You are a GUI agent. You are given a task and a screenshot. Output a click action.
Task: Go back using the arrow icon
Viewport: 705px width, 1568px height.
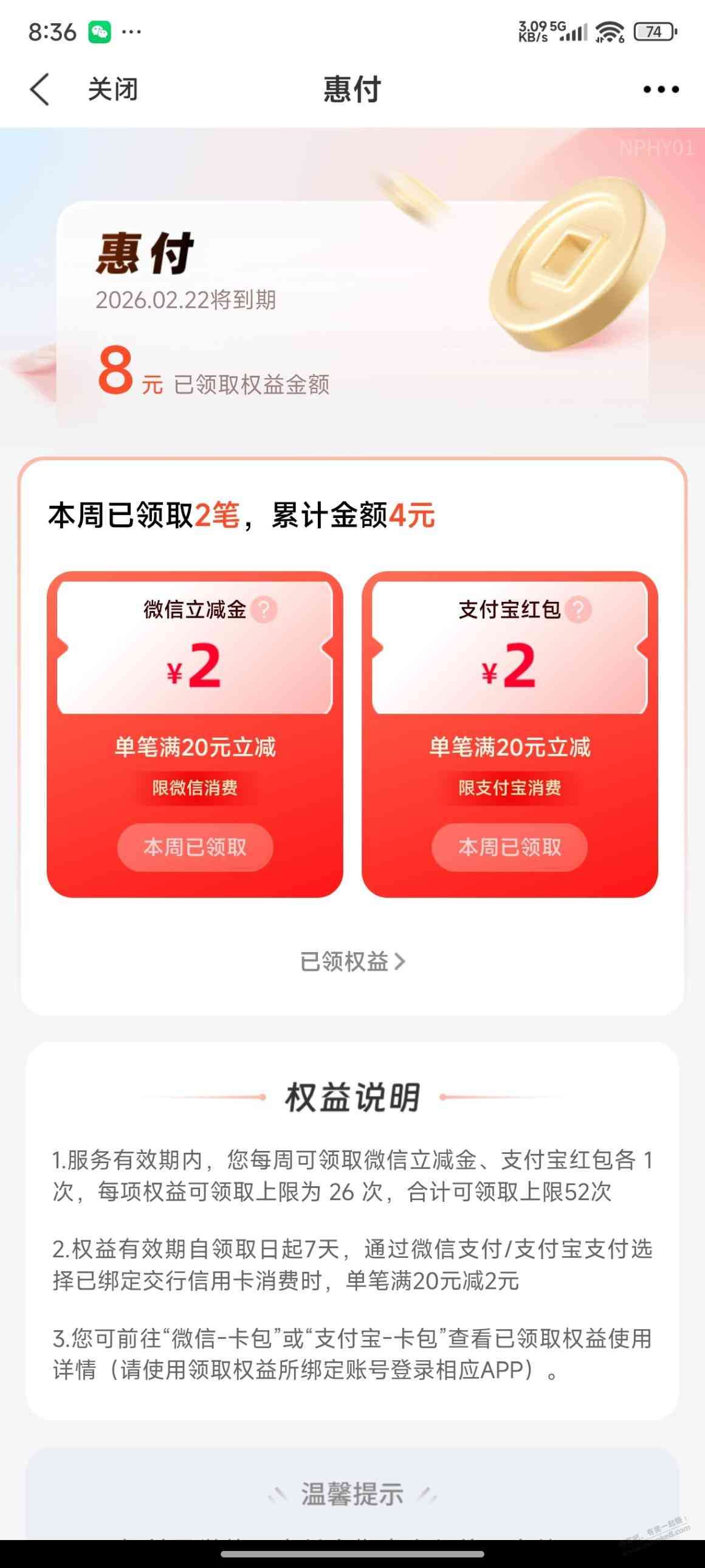tap(40, 89)
